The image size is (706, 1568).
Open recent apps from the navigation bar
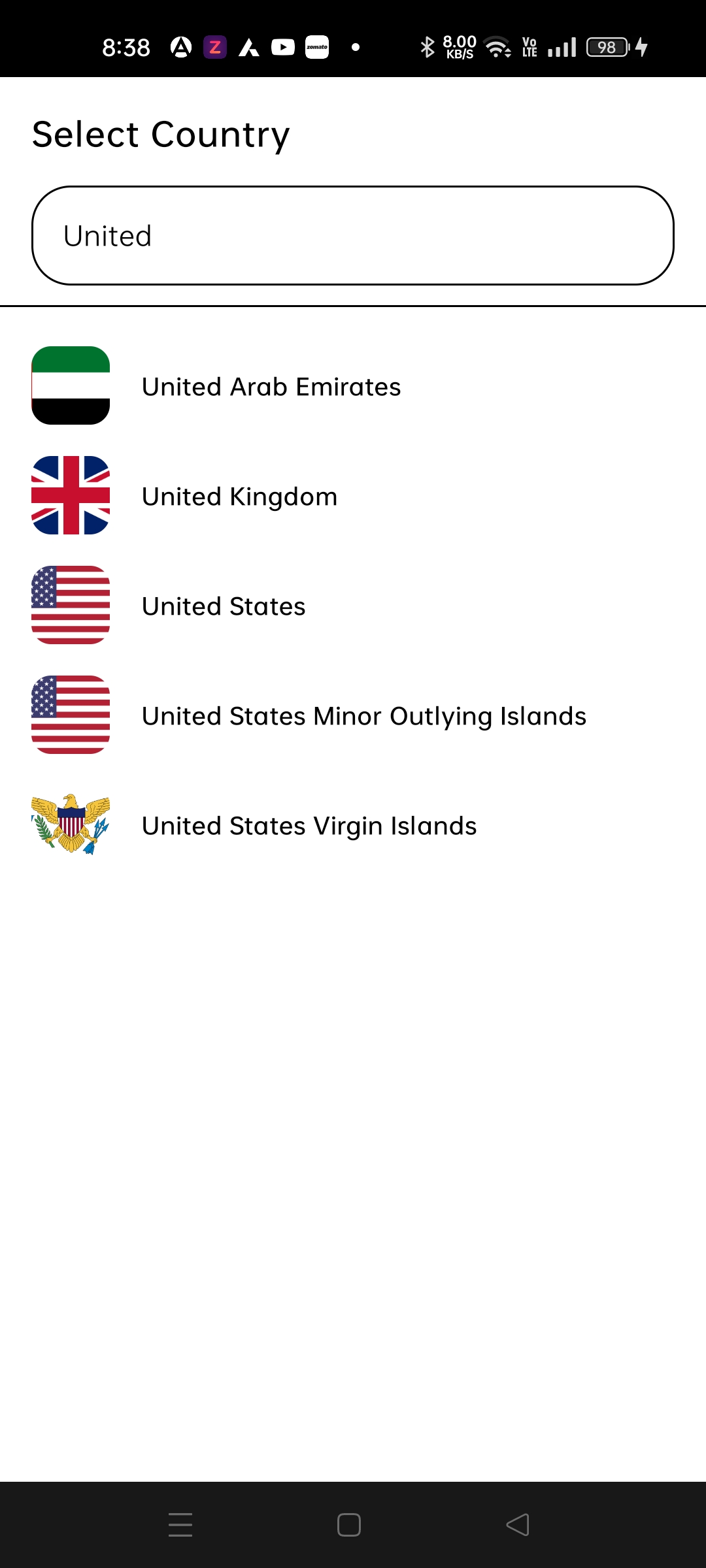tap(180, 1525)
